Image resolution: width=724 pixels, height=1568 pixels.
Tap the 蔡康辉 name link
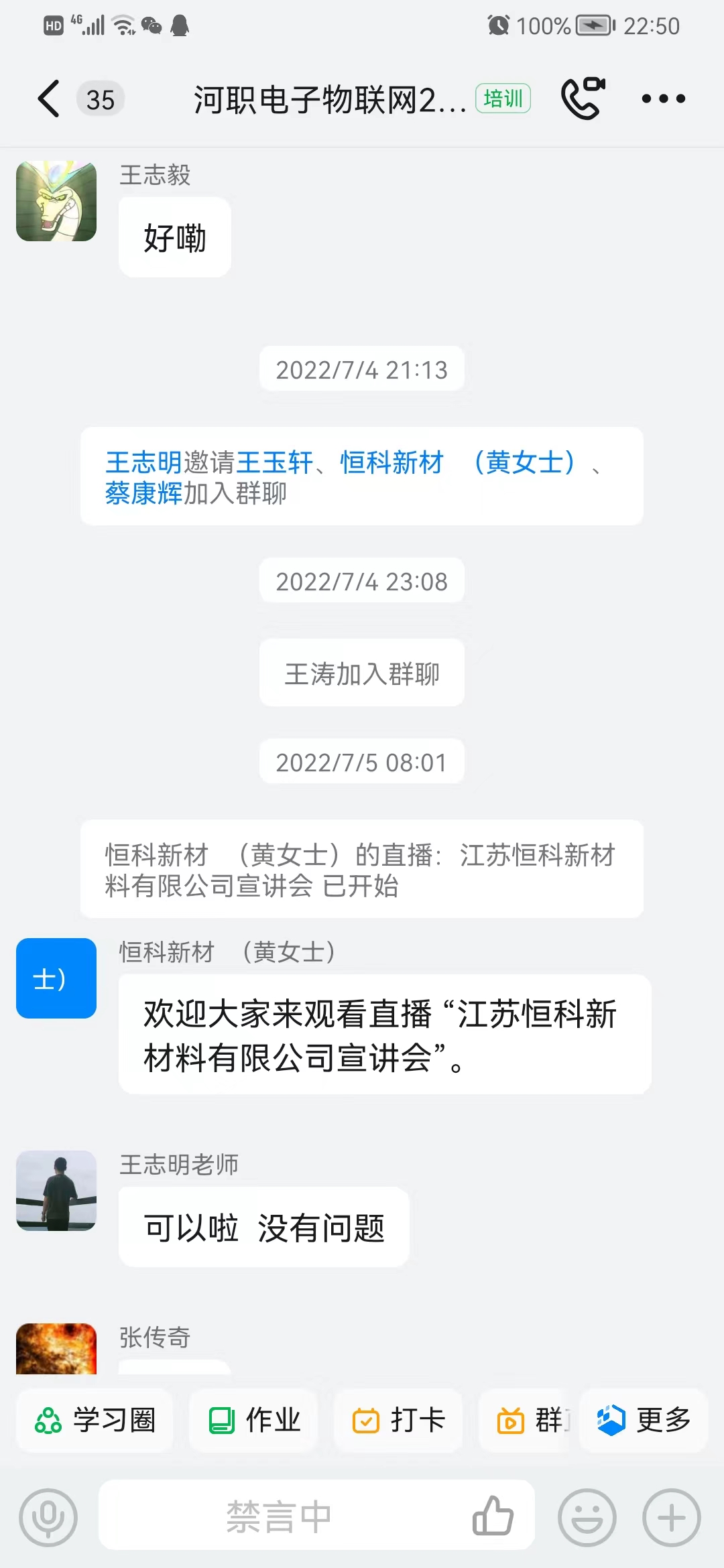pos(143,493)
